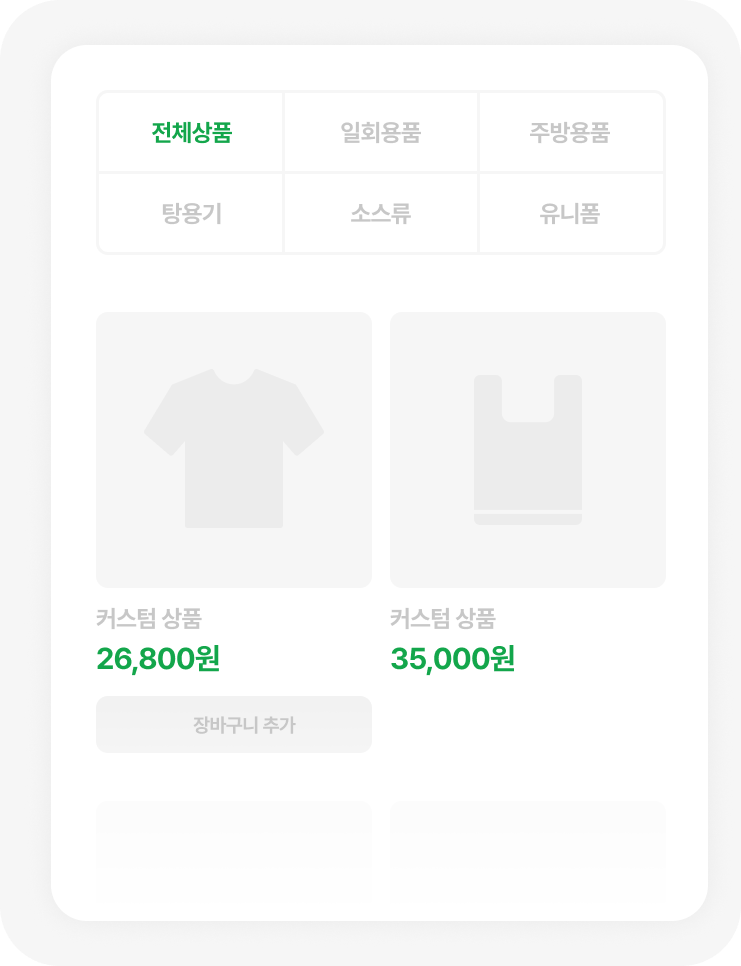Viewport: 741px width, 966px height.
Task: Select the 탕용기 category tab
Action: (x=190, y=211)
